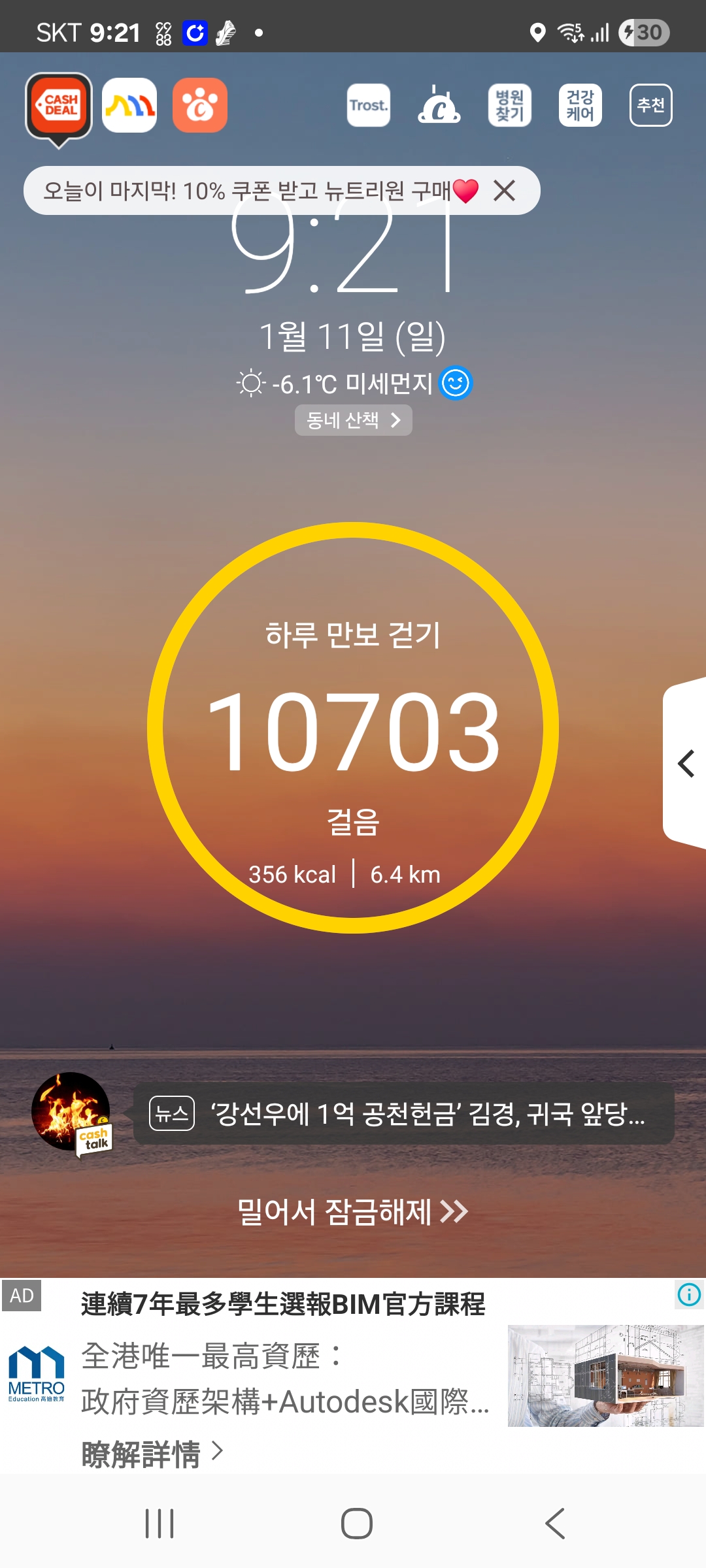Open the shoe and bell icon
The image size is (706, 1568).
pos(439,105)
